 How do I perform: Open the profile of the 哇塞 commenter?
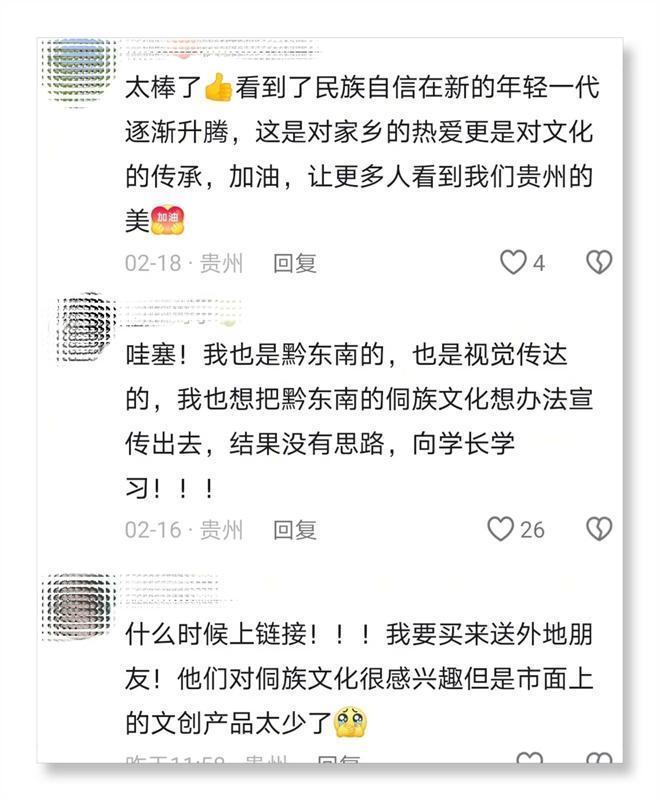pos(87,324)
